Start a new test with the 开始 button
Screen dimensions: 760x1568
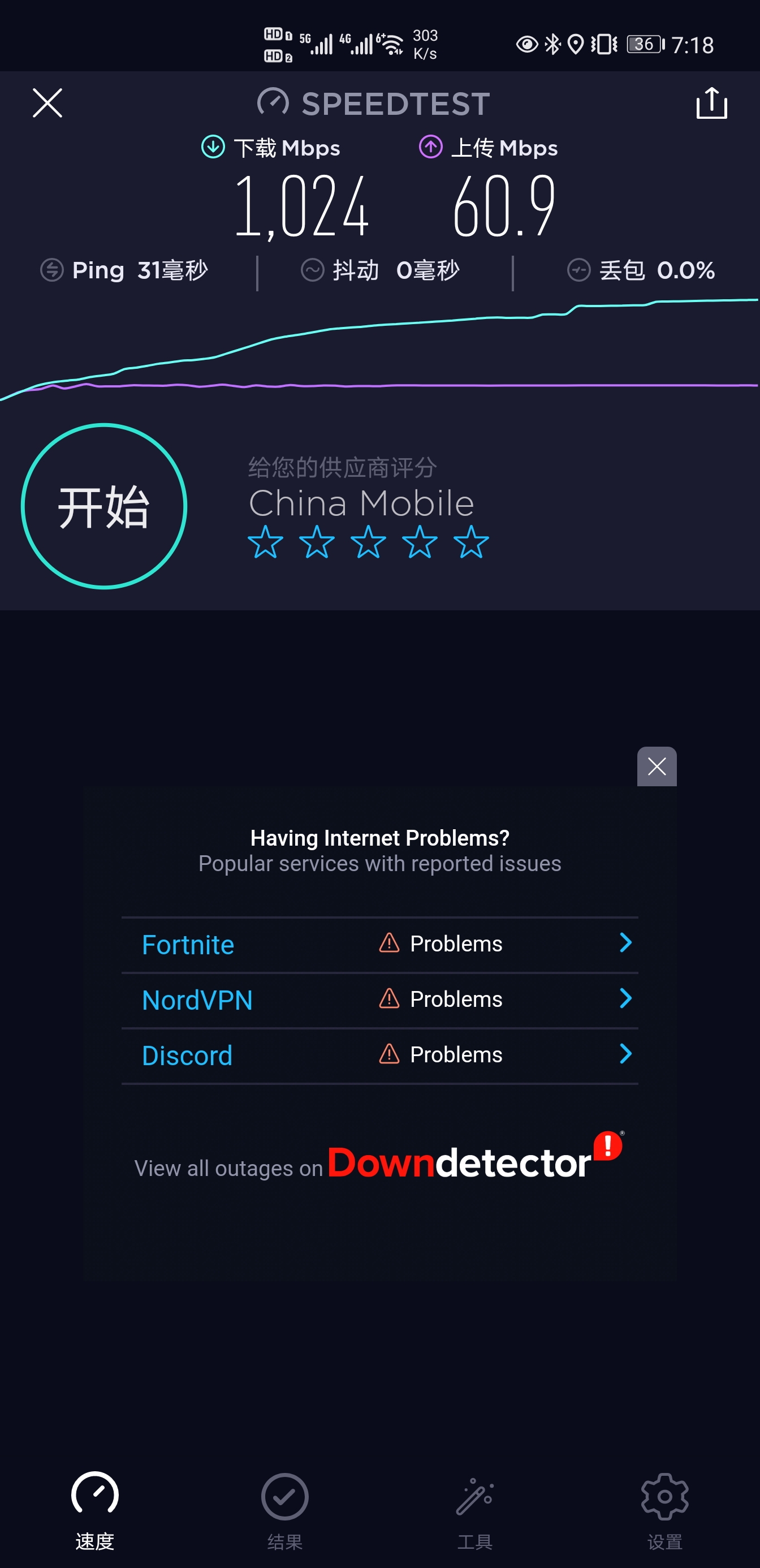[104, 507]
